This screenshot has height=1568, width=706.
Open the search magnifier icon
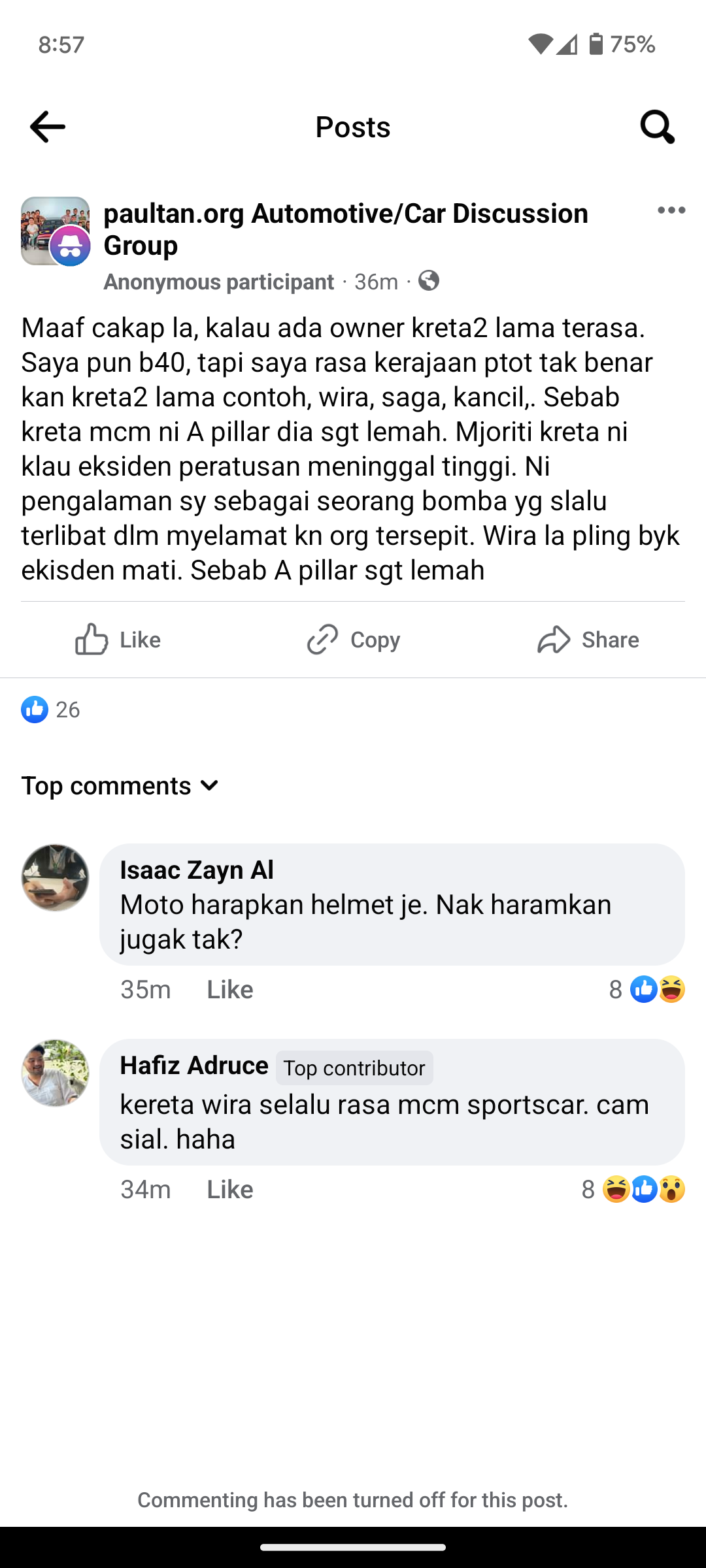tap(657, 127)
